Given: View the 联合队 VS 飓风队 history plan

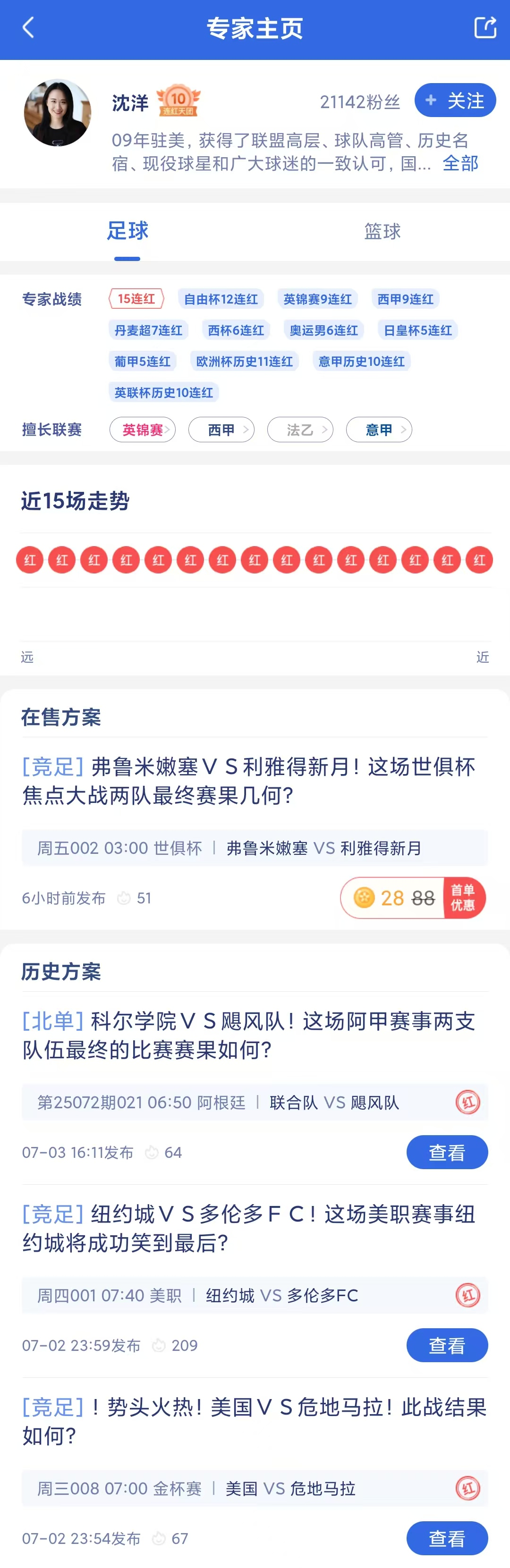Looking at the screenshot, I should (447, 1152).
